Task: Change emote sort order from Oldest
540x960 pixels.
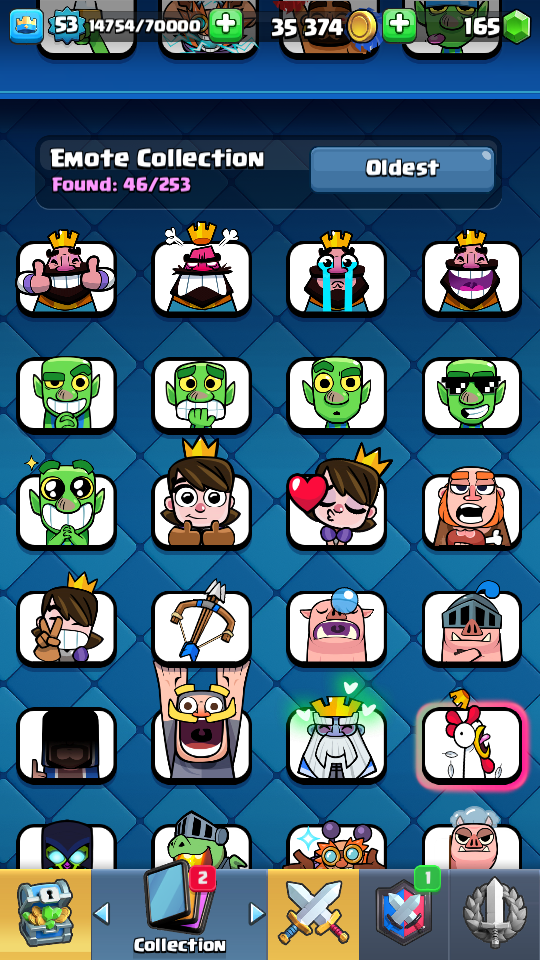Action: pos(402,169)
